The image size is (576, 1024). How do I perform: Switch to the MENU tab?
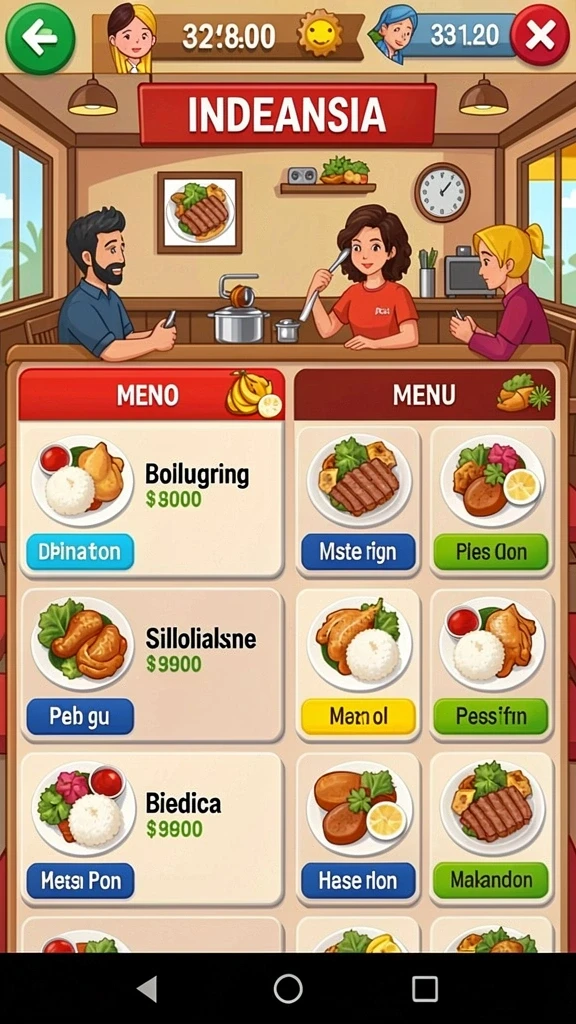pyautogui.click(x=424, y=394)
